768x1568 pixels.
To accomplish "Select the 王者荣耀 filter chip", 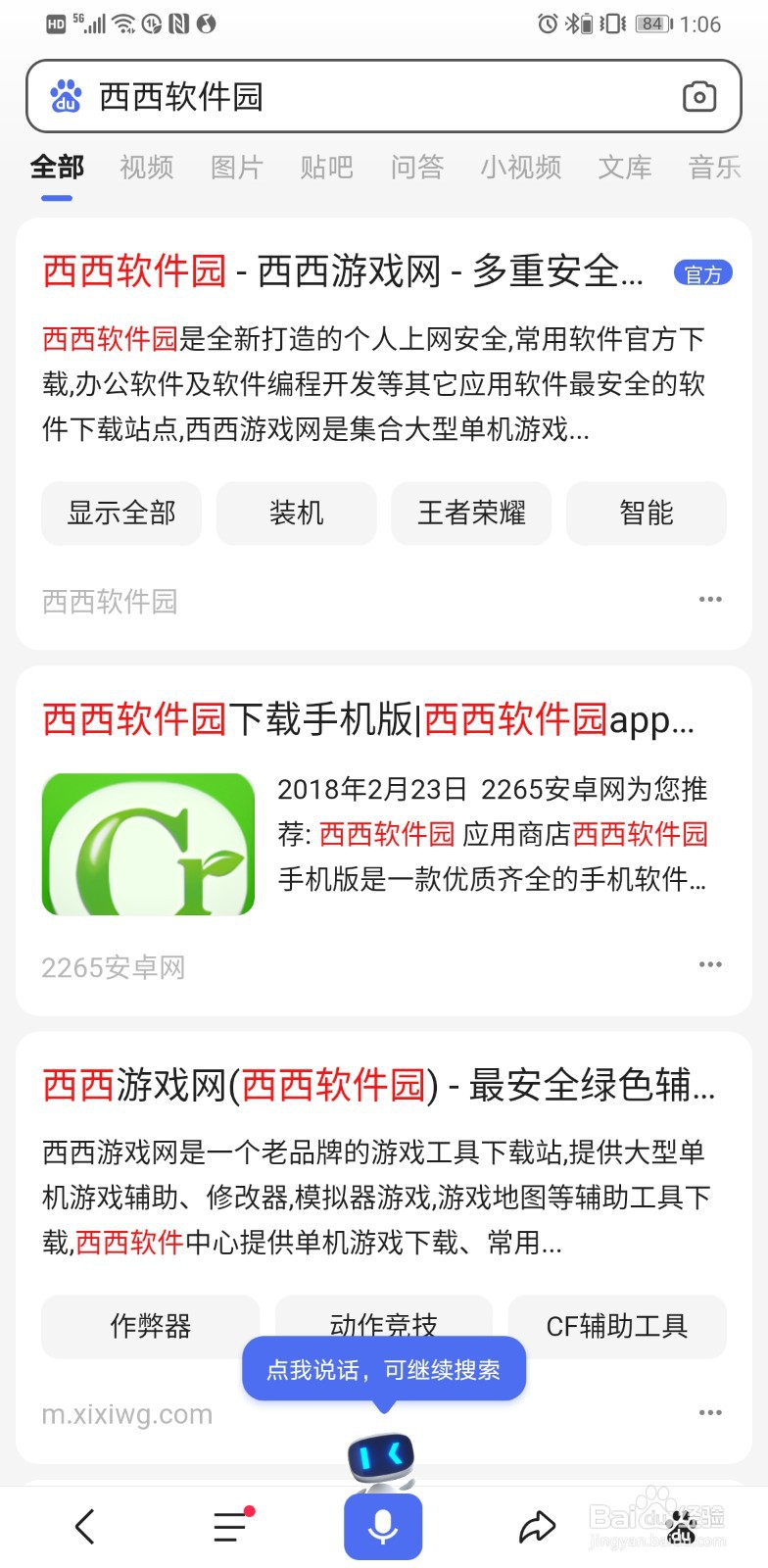I will pos(471,514).
